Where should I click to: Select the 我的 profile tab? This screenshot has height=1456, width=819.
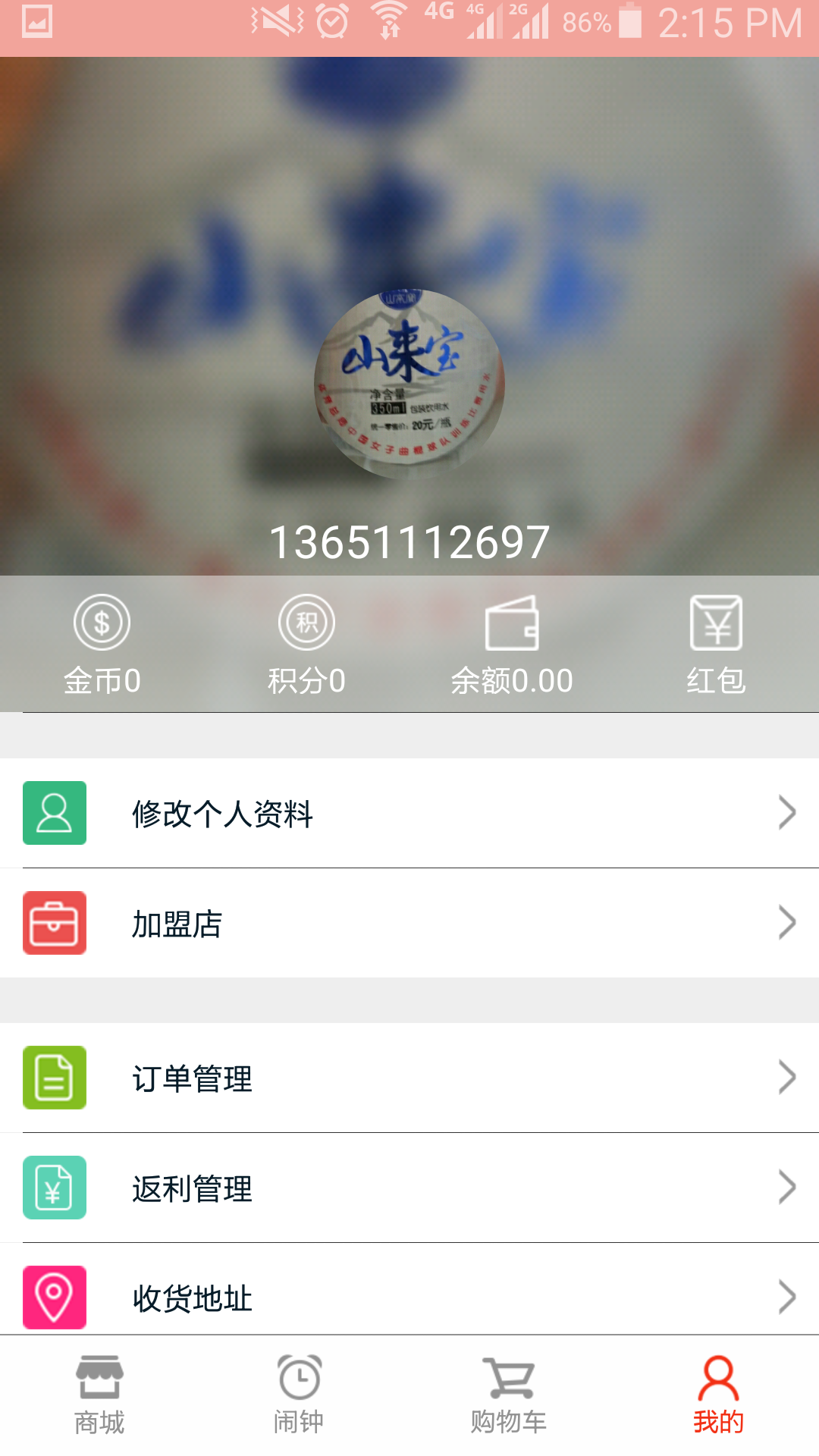click(717, 1395)
